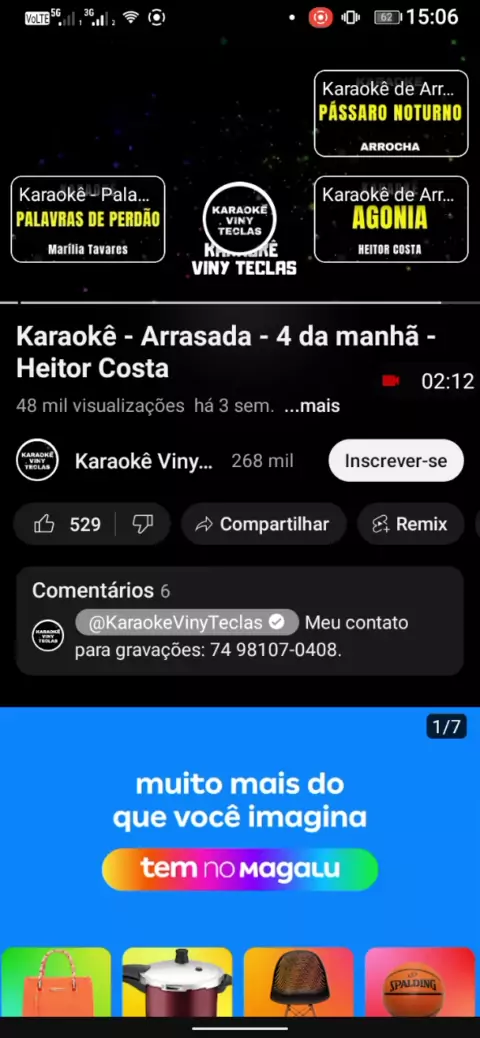The height and width of the screenshot is (1038, 480).
Task: Subscribe with the Inscrever-se button
Action: [x=396, y=461]
